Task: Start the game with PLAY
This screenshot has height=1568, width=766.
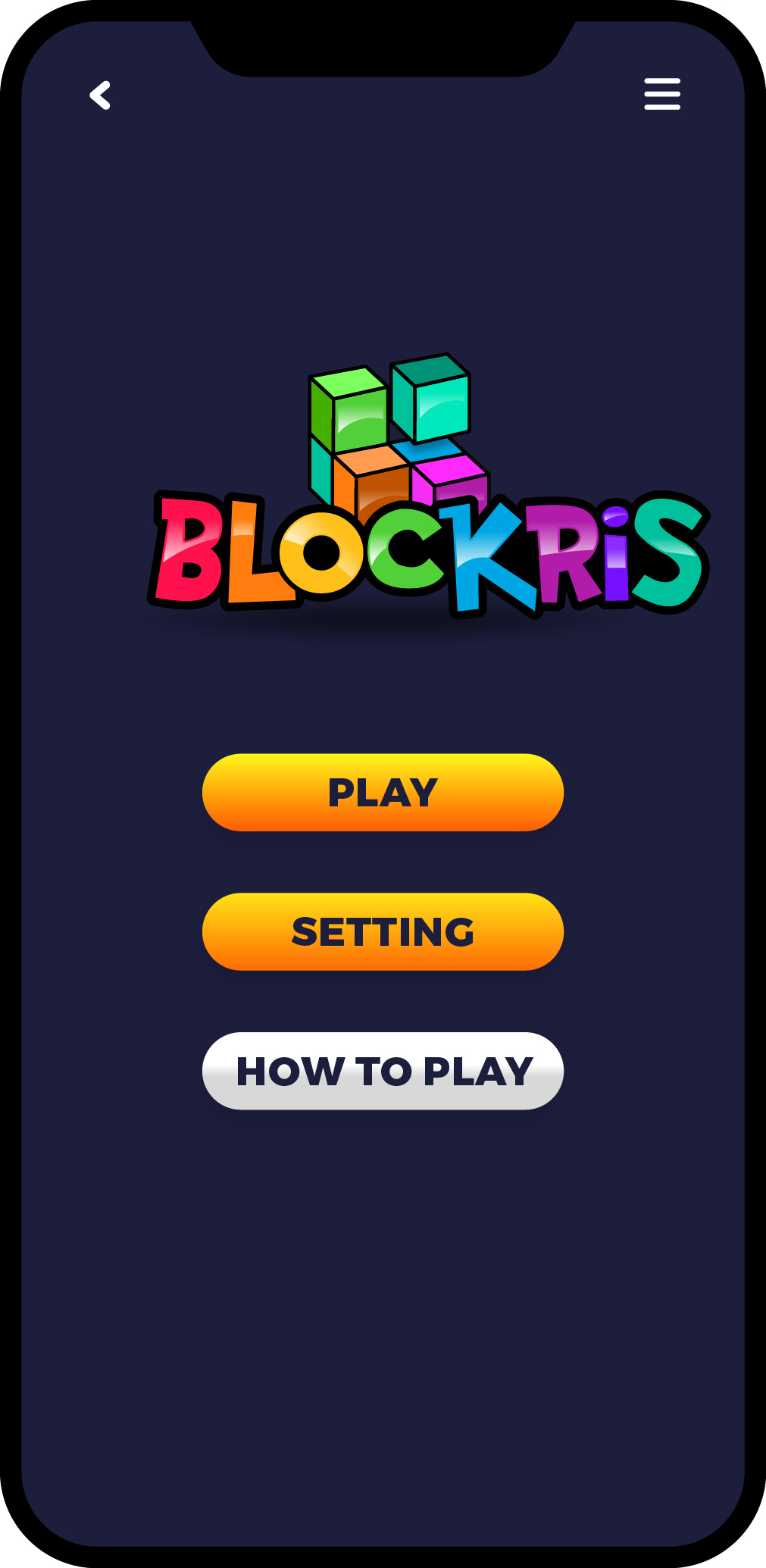Action: click(x=383, y=792)
